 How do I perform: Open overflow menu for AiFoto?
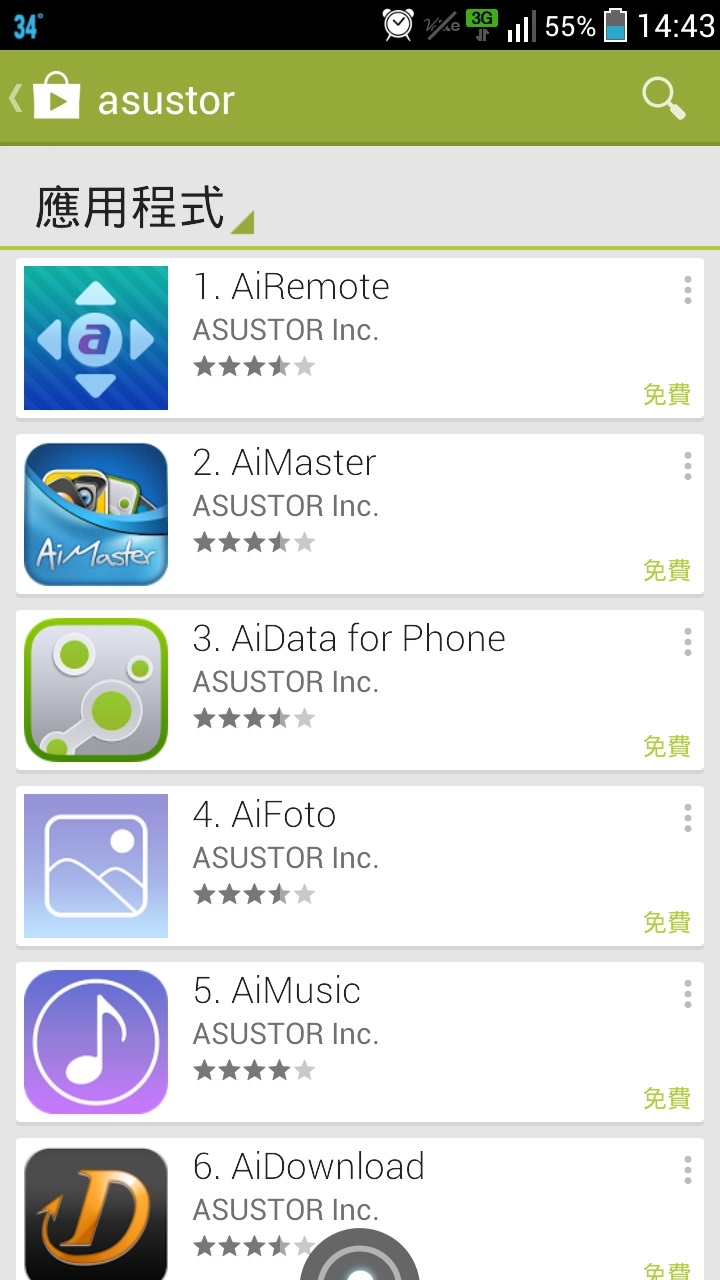pyautogui.click(x=687, y=818)
